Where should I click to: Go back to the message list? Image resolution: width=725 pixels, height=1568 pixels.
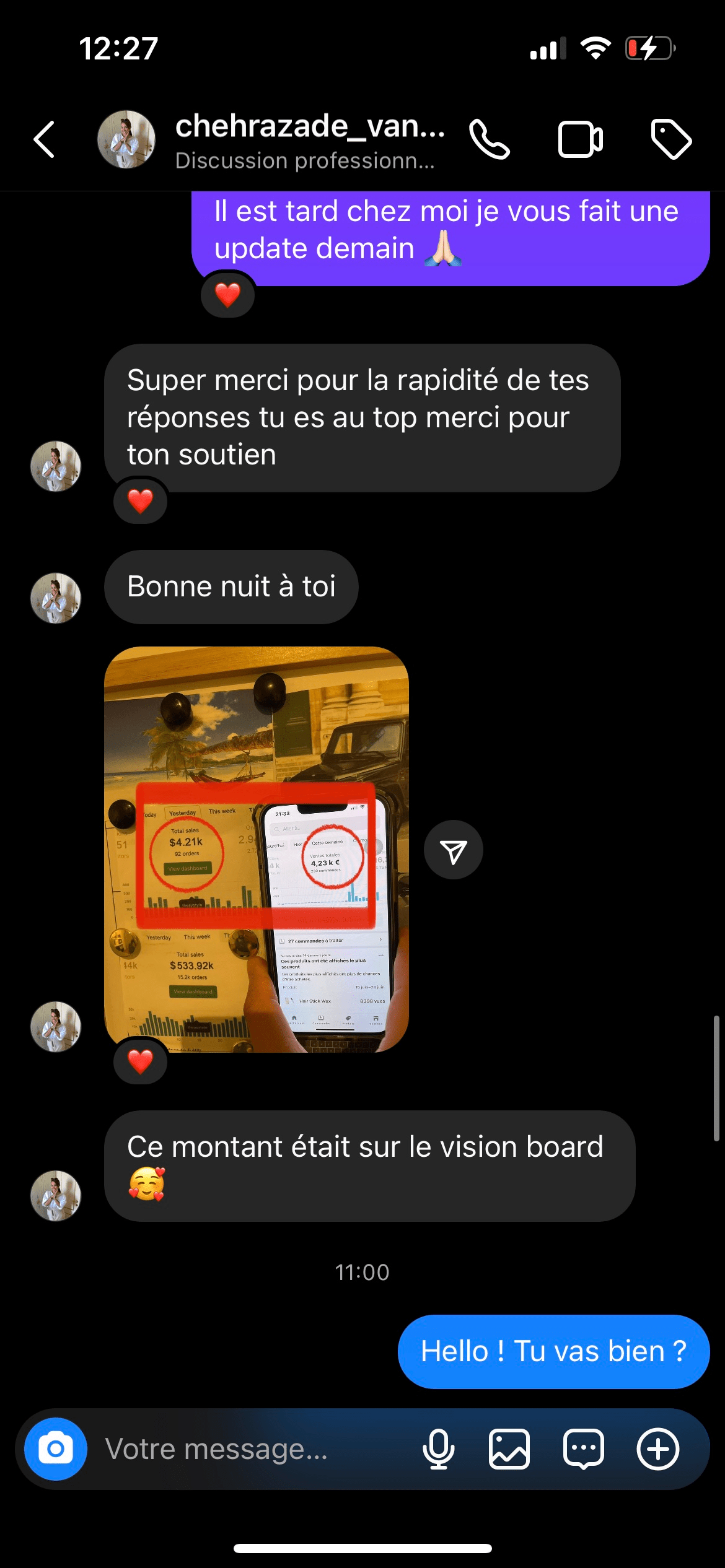click(45, 139)
